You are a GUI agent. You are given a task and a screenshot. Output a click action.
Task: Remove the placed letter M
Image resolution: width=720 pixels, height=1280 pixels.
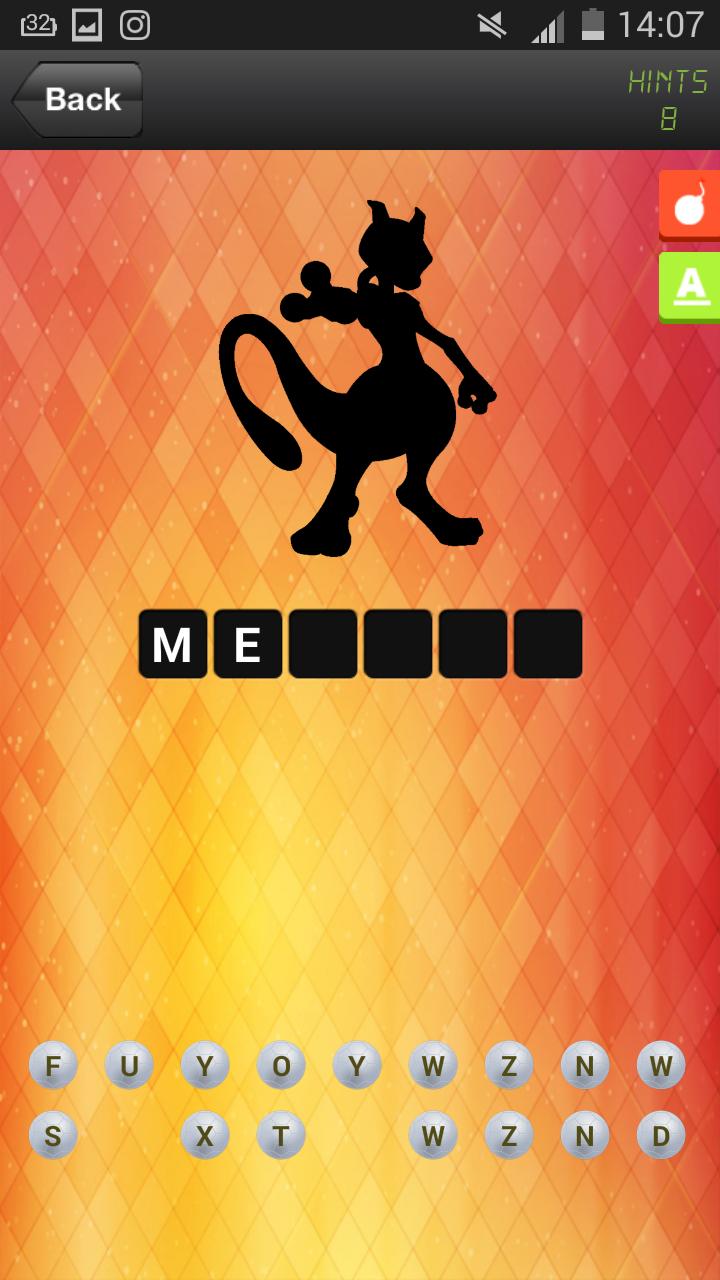(x=172, y=645)
